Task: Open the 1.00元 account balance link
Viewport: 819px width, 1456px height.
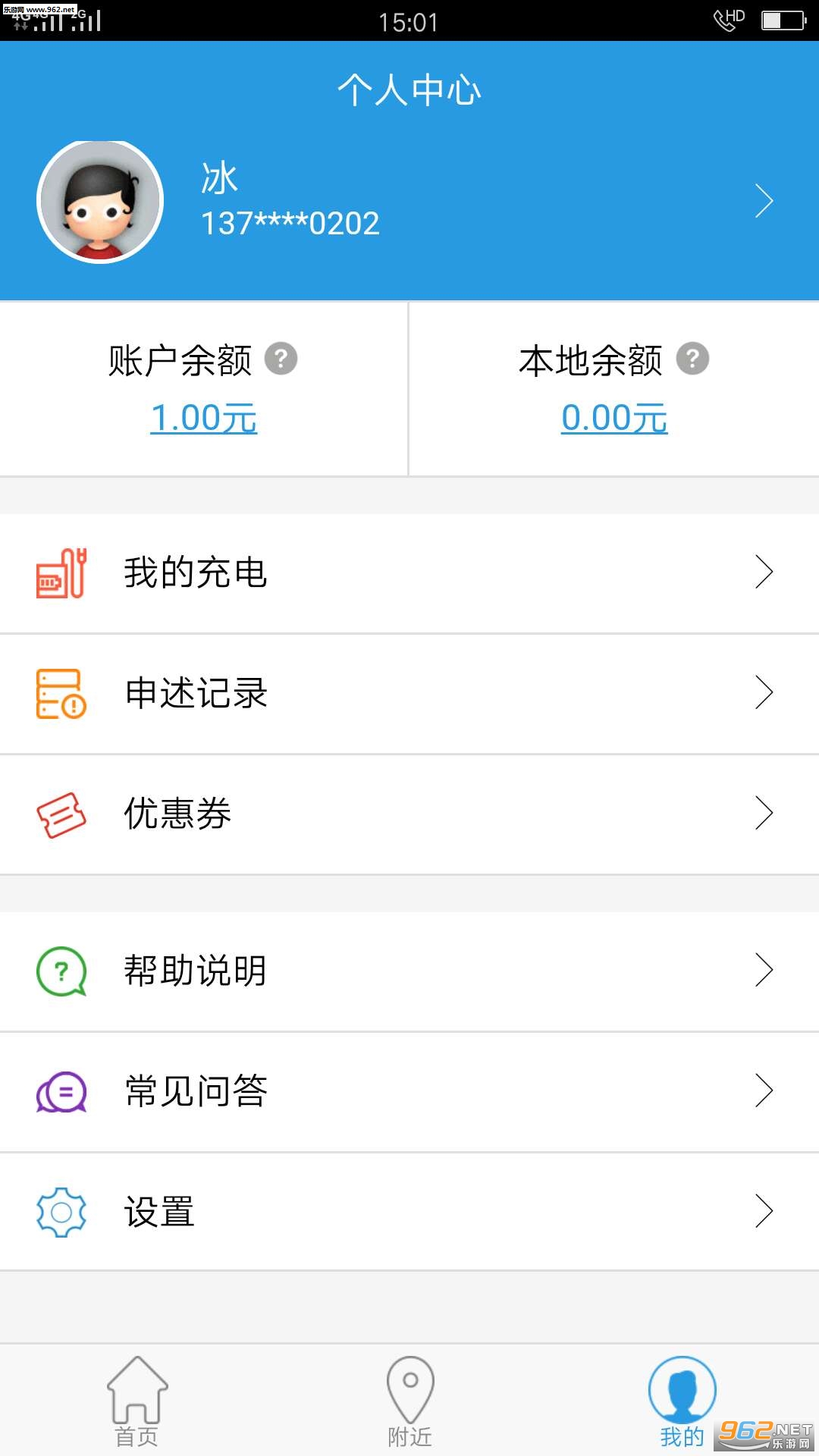Action: [203, 418]
